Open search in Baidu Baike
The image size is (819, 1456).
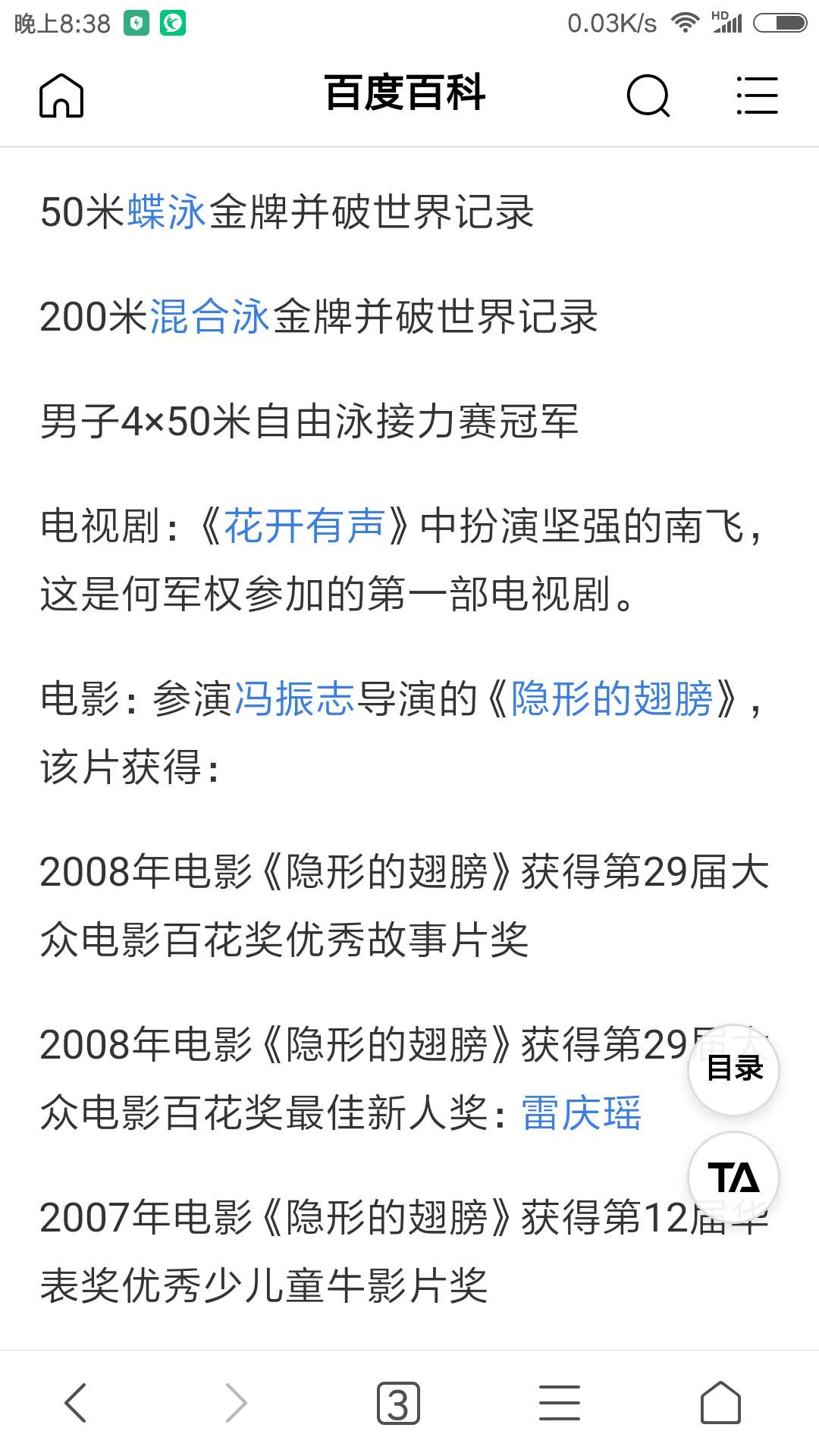[648, 96]
